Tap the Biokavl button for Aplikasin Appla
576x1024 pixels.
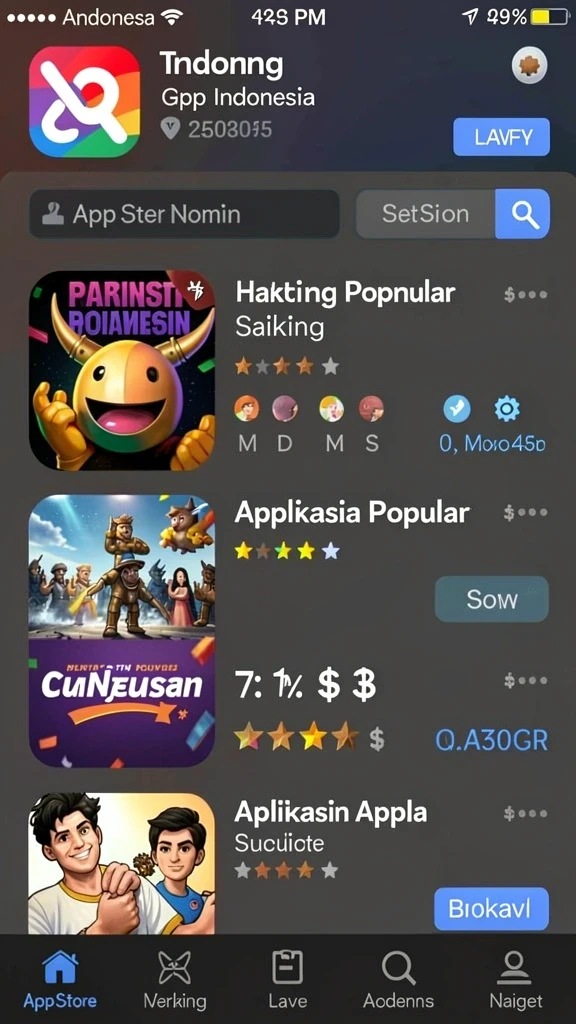click(x=492, y=908)
